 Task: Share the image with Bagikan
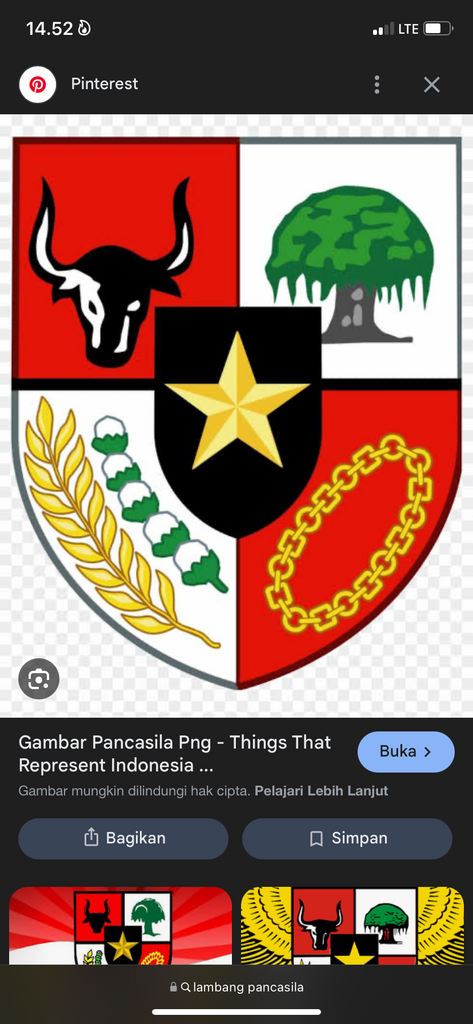pos(123,839)
